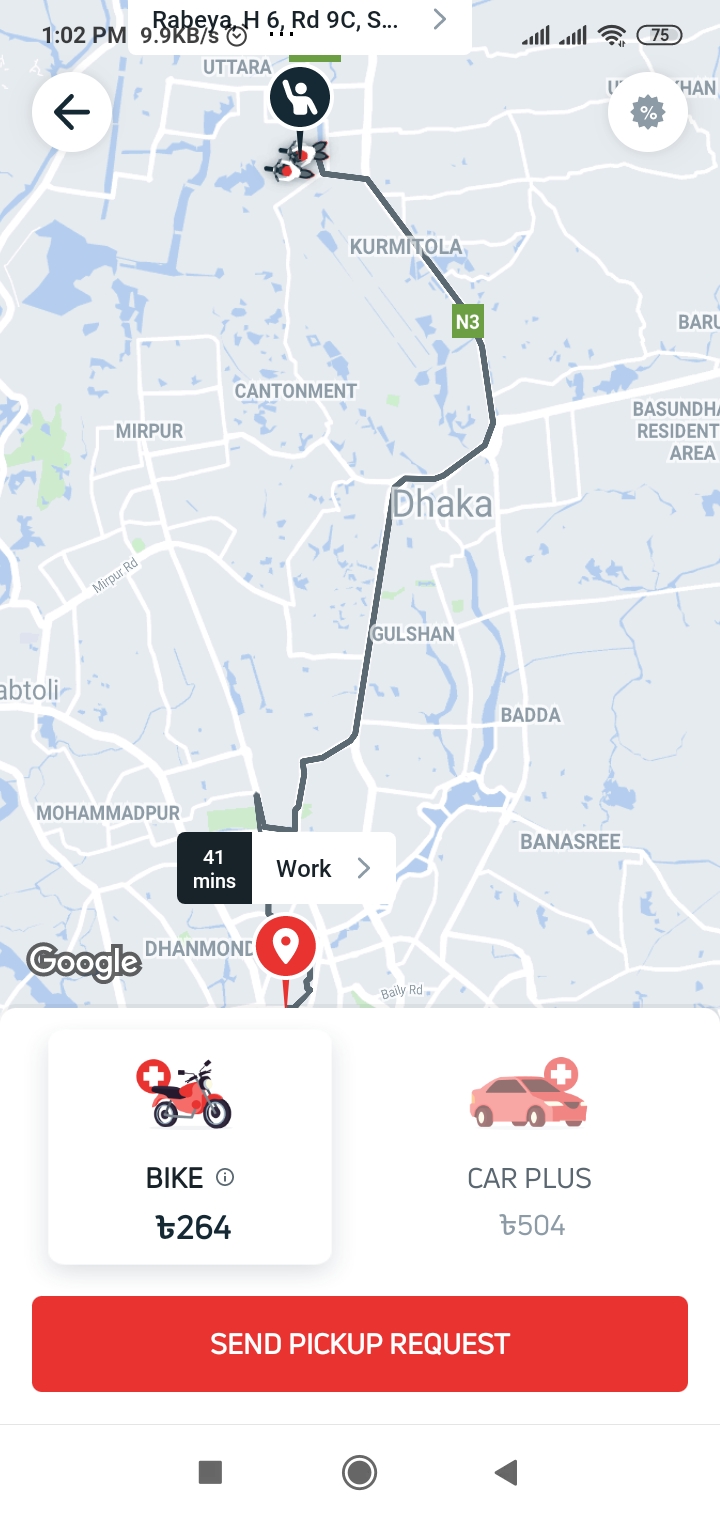This screenshot has width=720, height=1520.
Task: Select the BIKE ride option
Action: 190,1147
